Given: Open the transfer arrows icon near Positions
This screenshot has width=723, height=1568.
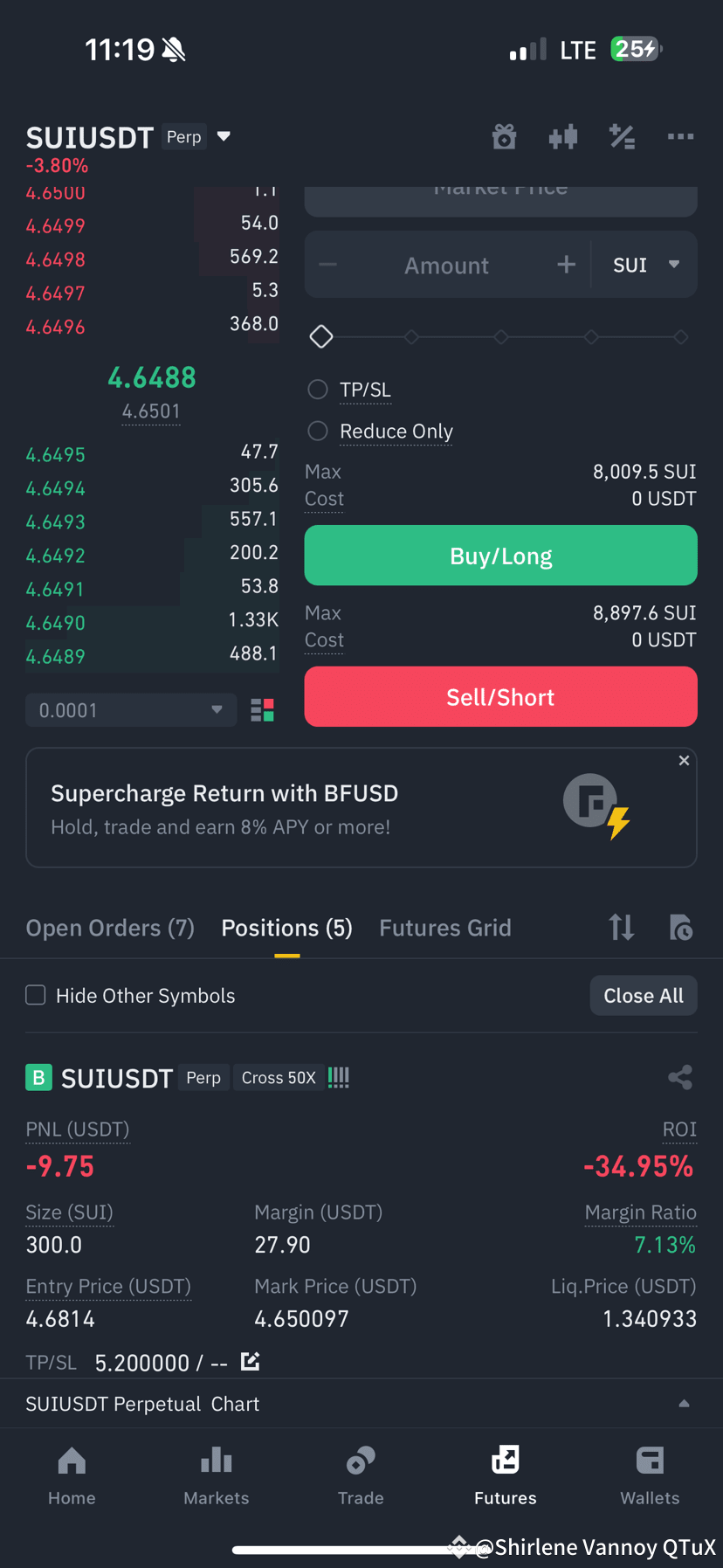Looking at the screenshot, I should [622, 928].
